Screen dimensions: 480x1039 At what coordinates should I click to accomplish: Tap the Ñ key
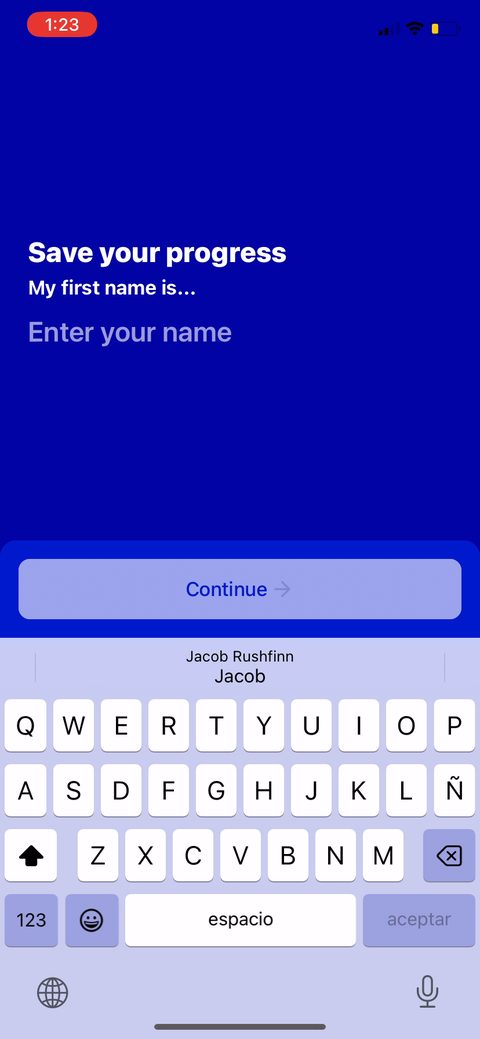click(x=454, y=791)
